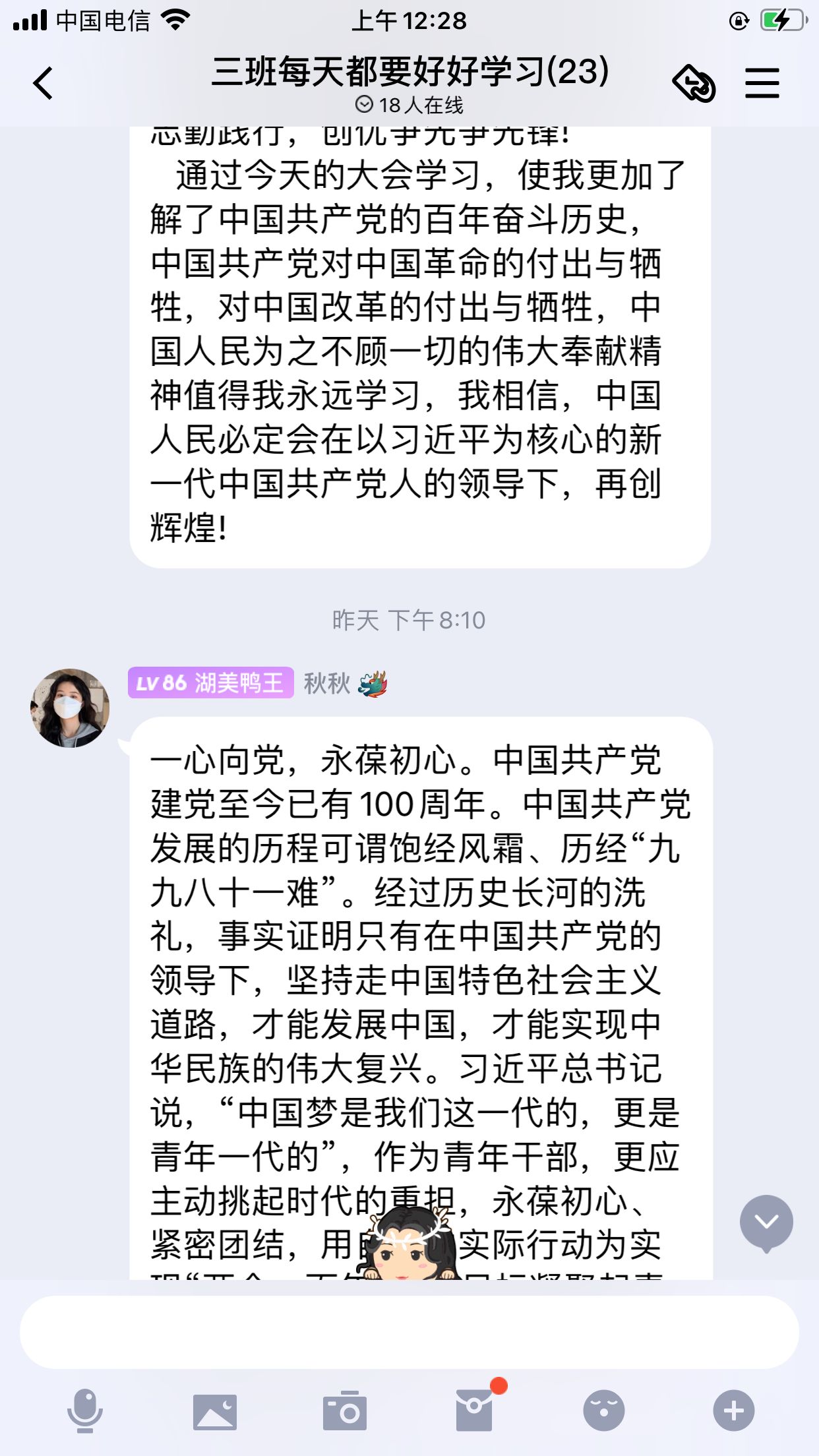Jump to the latest messages
The image size is (819, 1456).
(x=766, y=1222)
